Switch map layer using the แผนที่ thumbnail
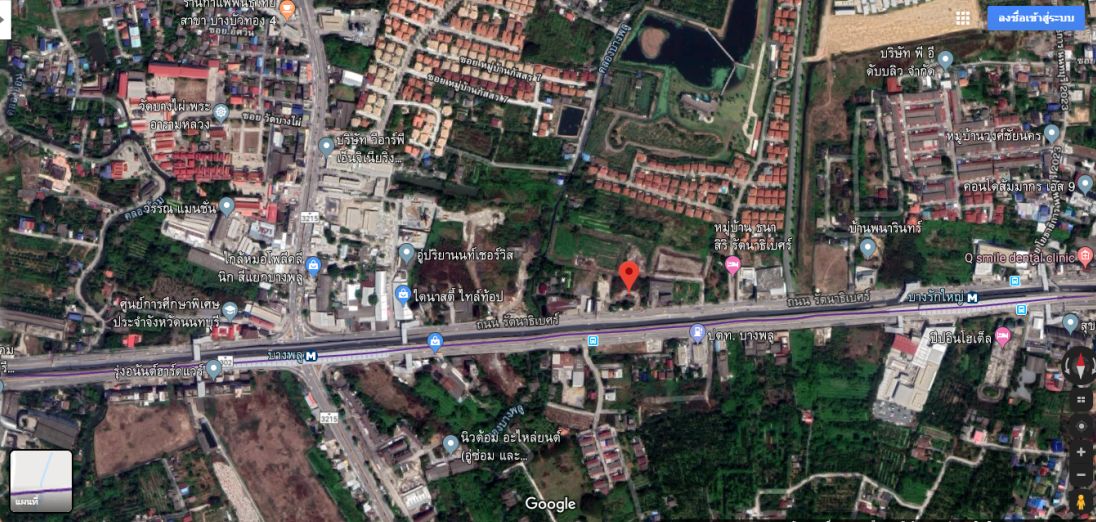The height and width of the screenshot is (522, 1096). point(41,481)
